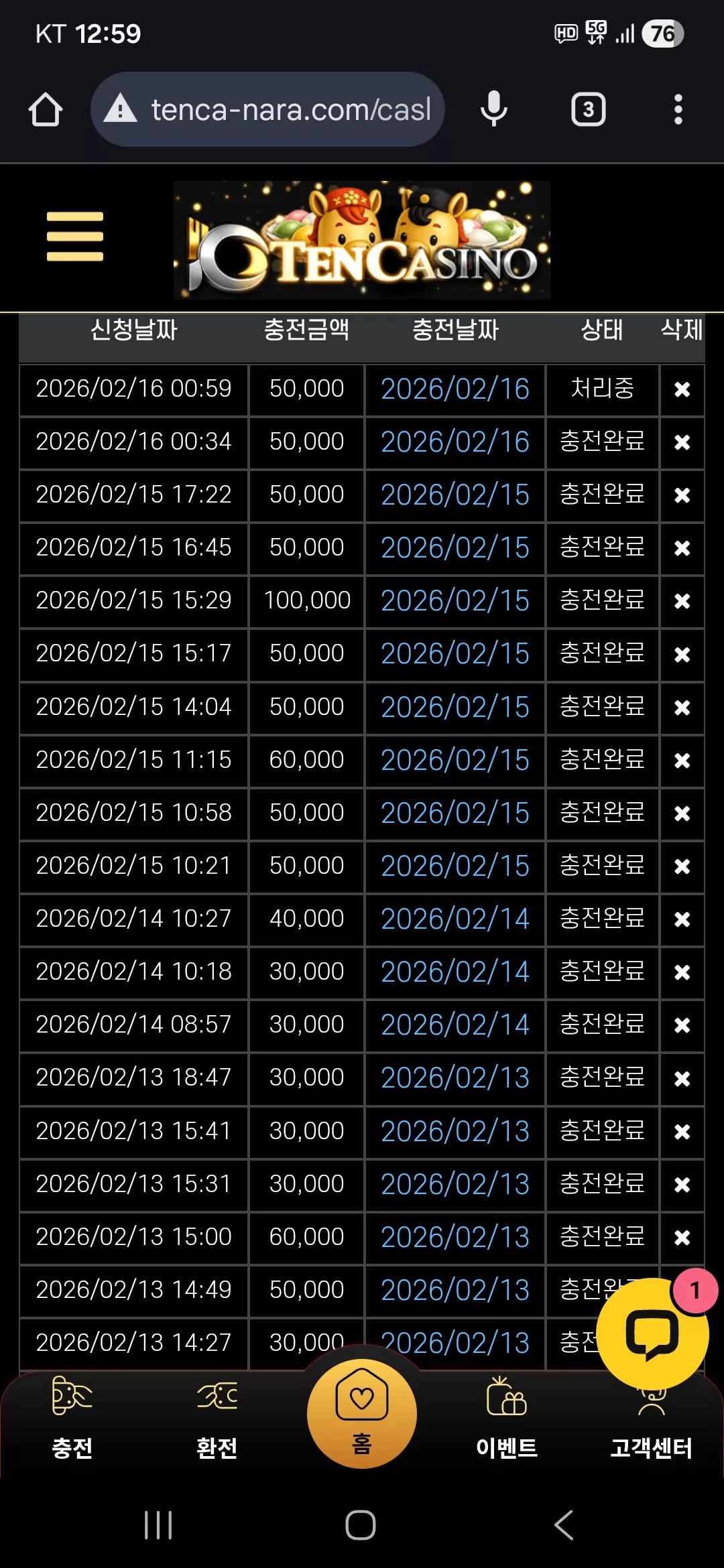This screenshot has width=724, height=1568.
Task: Open the yellow live chat bubble
Action: [652, 1333]
